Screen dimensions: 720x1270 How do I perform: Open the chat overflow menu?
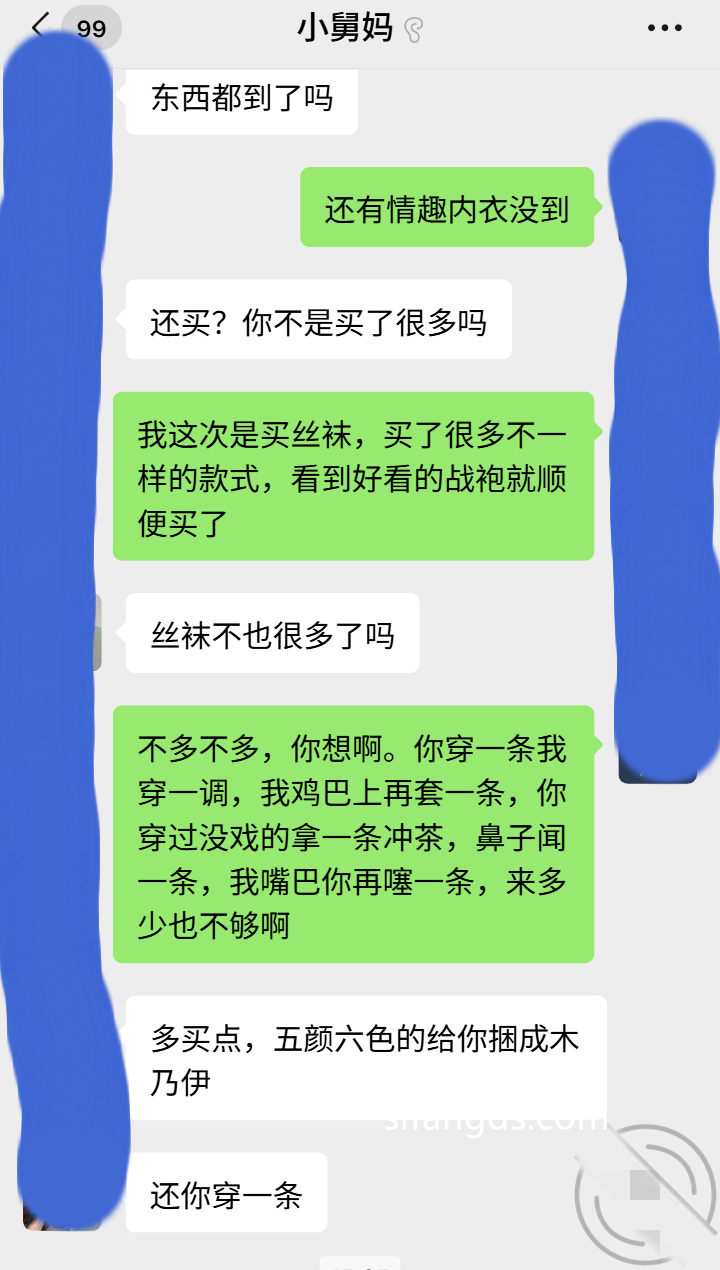(665, 28)
